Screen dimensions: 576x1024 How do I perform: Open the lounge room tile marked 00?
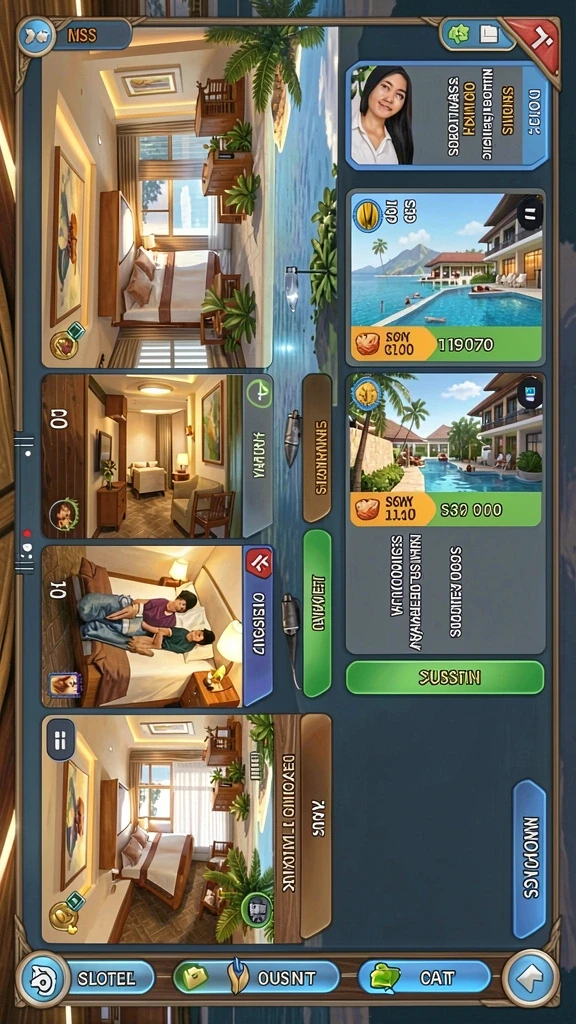click(157, 456)
